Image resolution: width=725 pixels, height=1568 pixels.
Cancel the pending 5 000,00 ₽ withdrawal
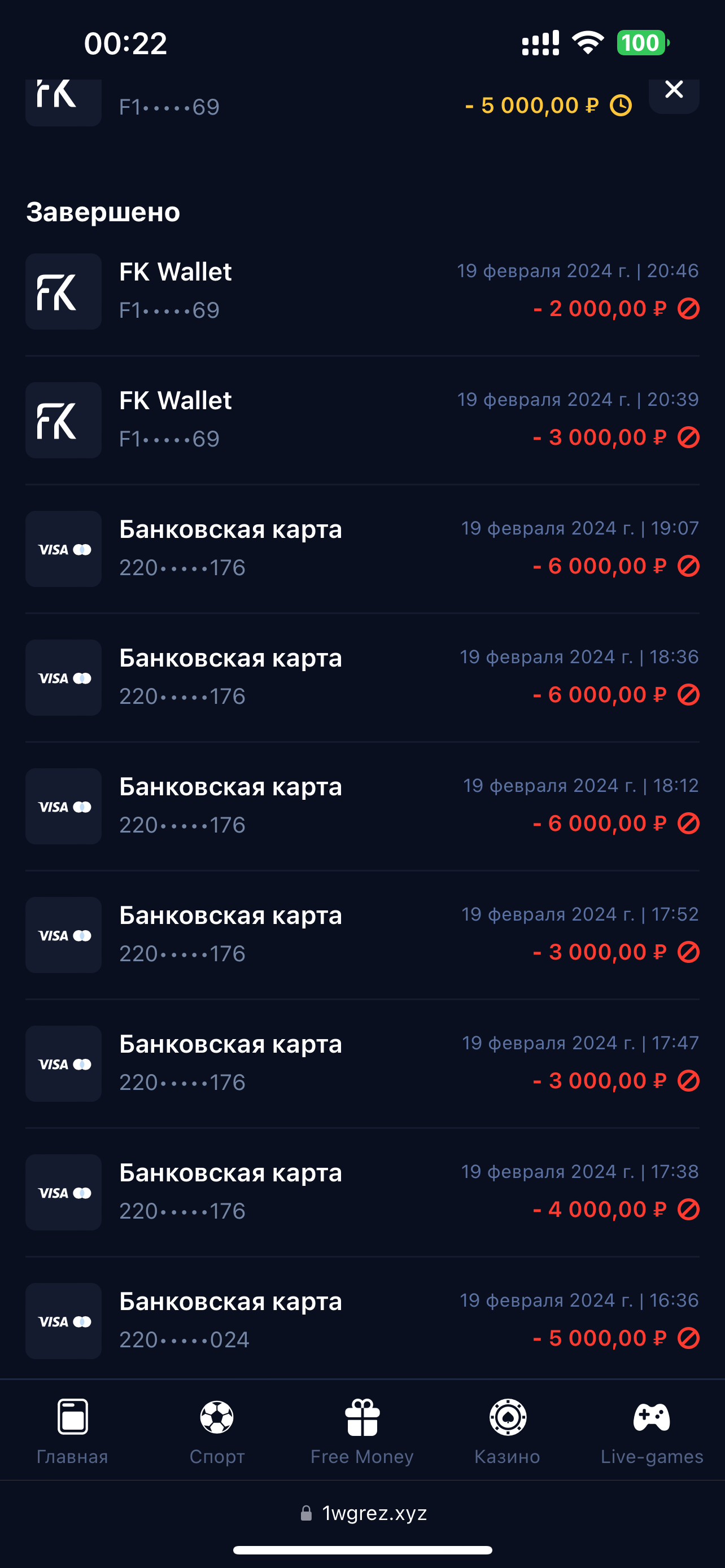tap(673, 91)
